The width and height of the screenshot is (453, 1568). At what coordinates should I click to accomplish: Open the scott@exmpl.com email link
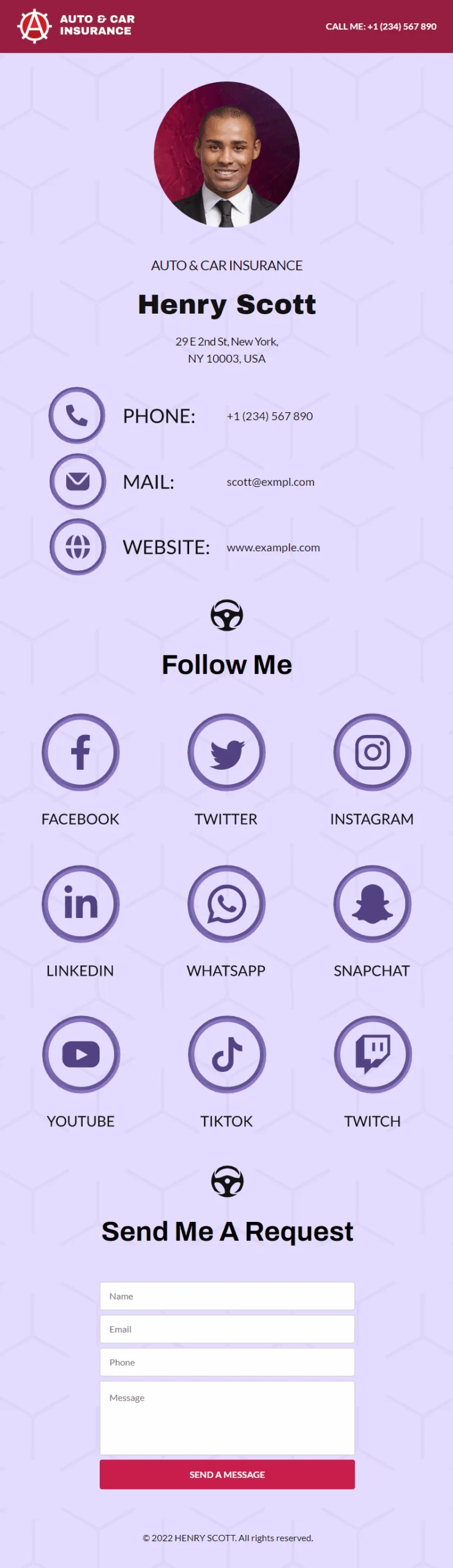(x=271, y=482)
